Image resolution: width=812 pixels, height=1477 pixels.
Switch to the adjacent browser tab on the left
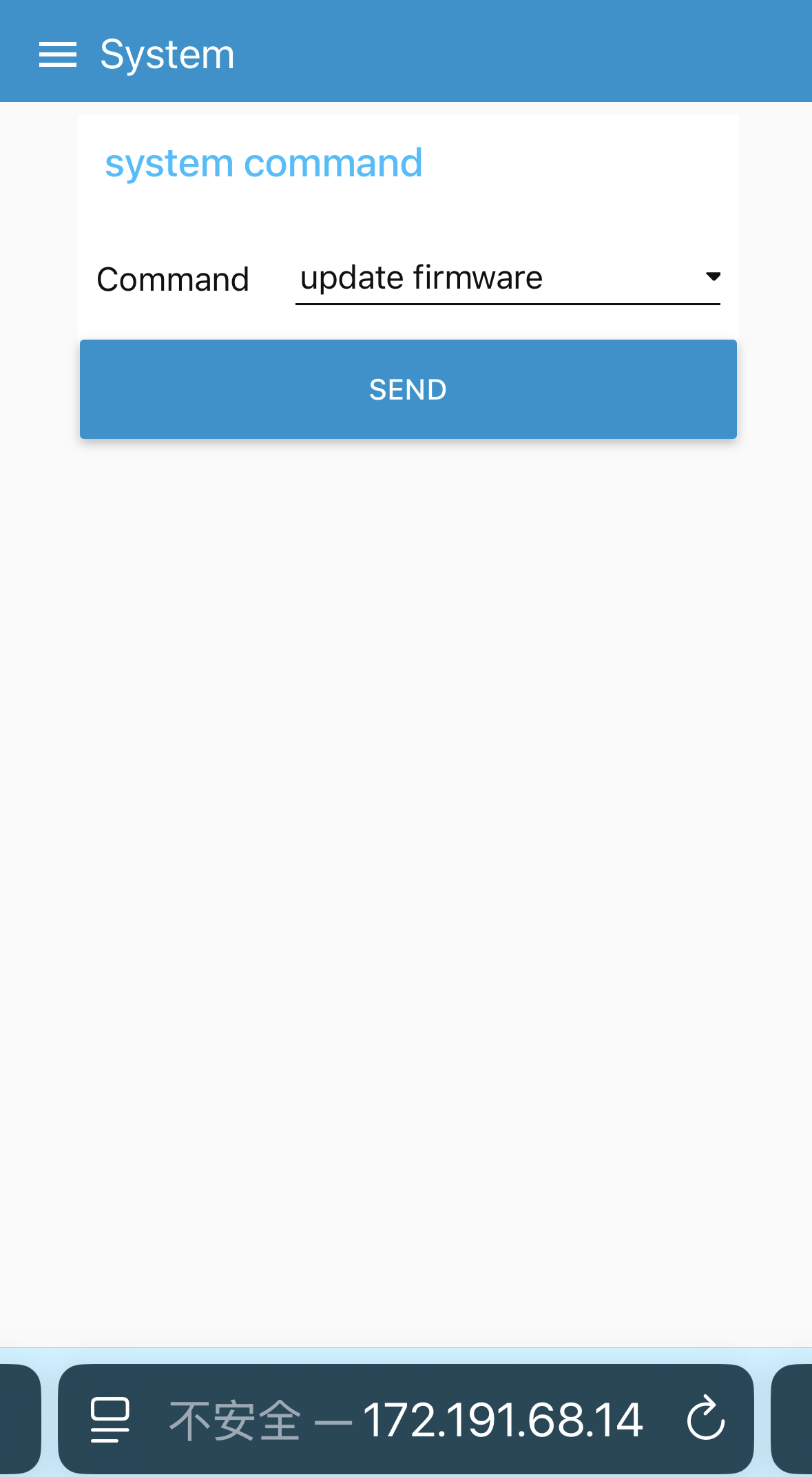pos(17,1418)
